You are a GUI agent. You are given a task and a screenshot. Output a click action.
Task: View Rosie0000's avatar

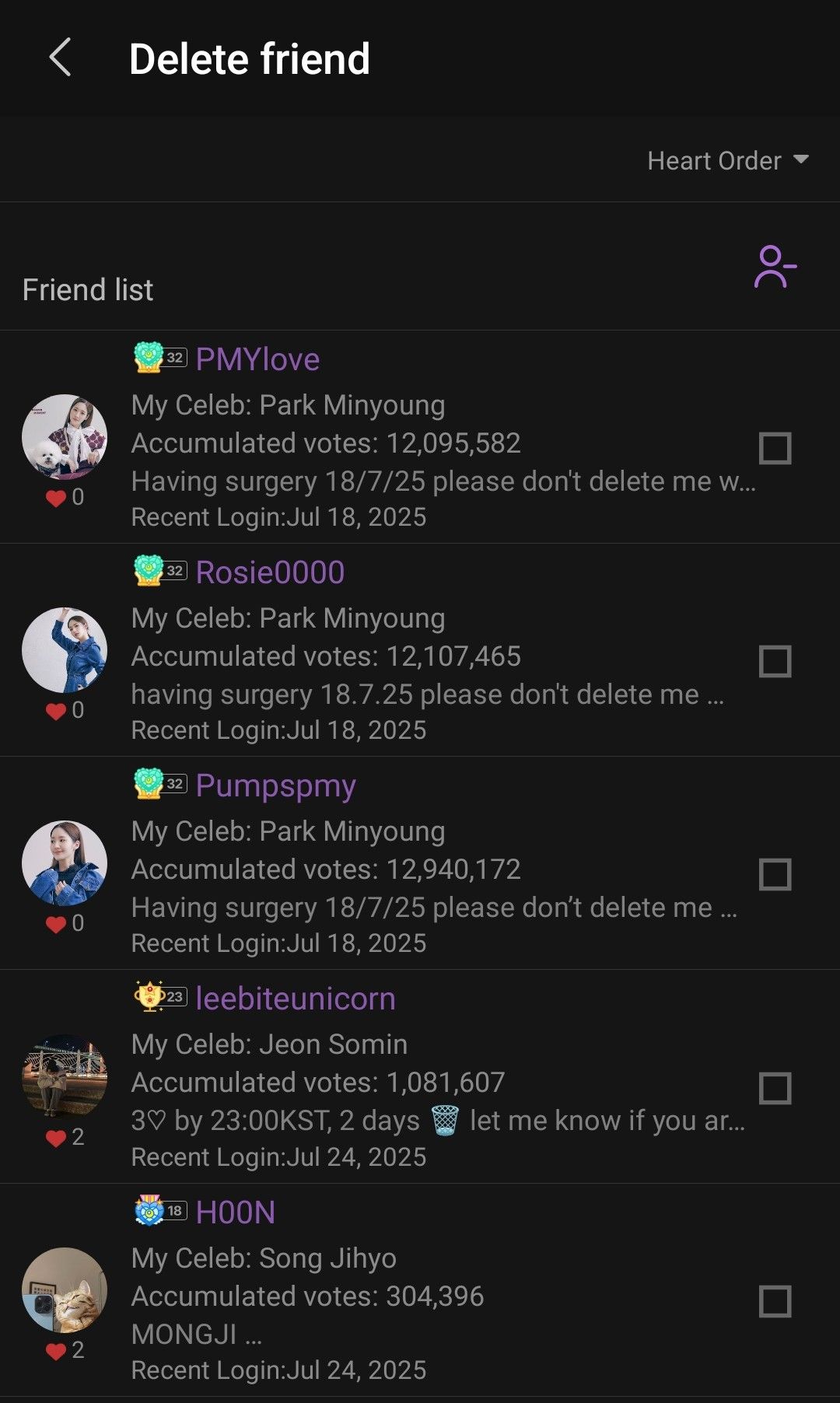65,650
